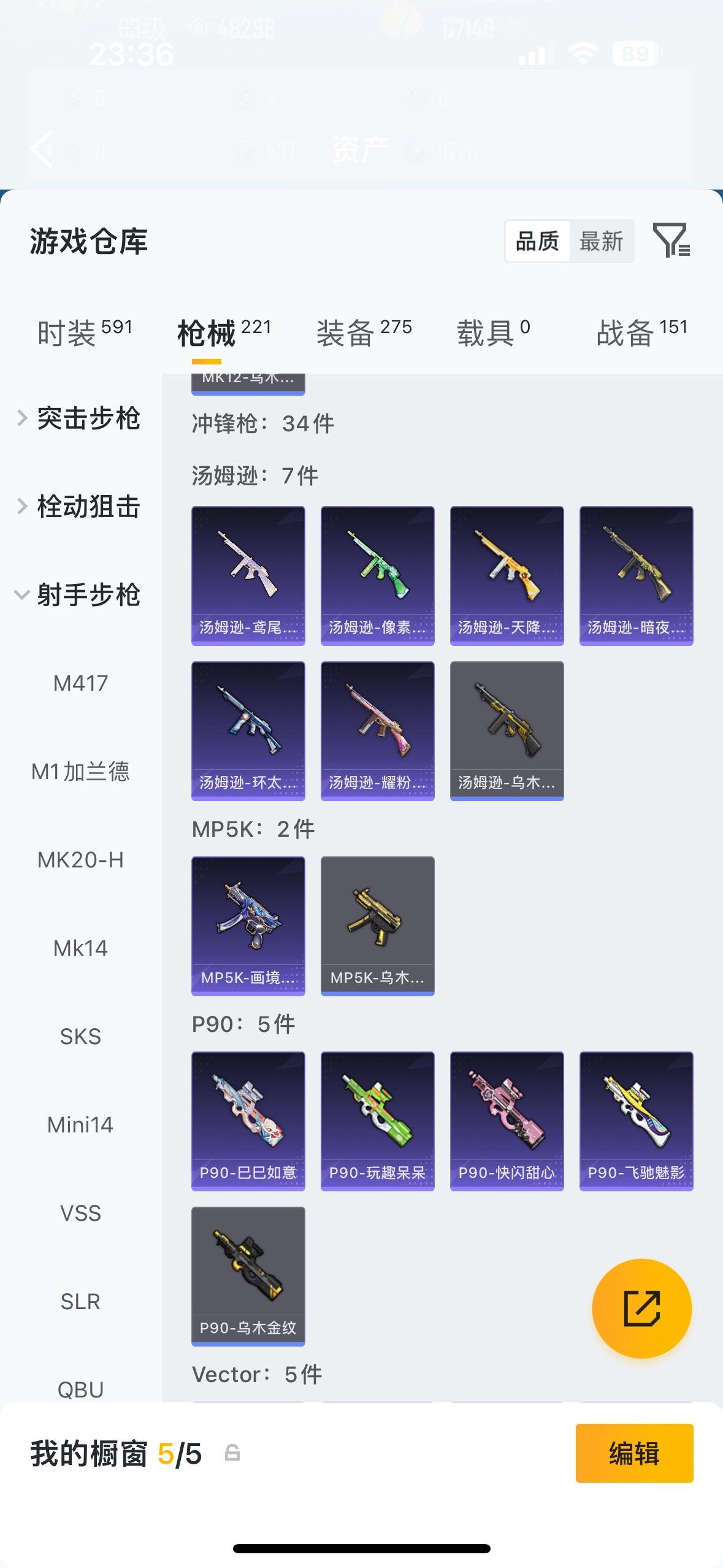Open the P90-乌木金纹 skin tile
Viewport: 723px width, 1568px height.
tap(248, 1276)
